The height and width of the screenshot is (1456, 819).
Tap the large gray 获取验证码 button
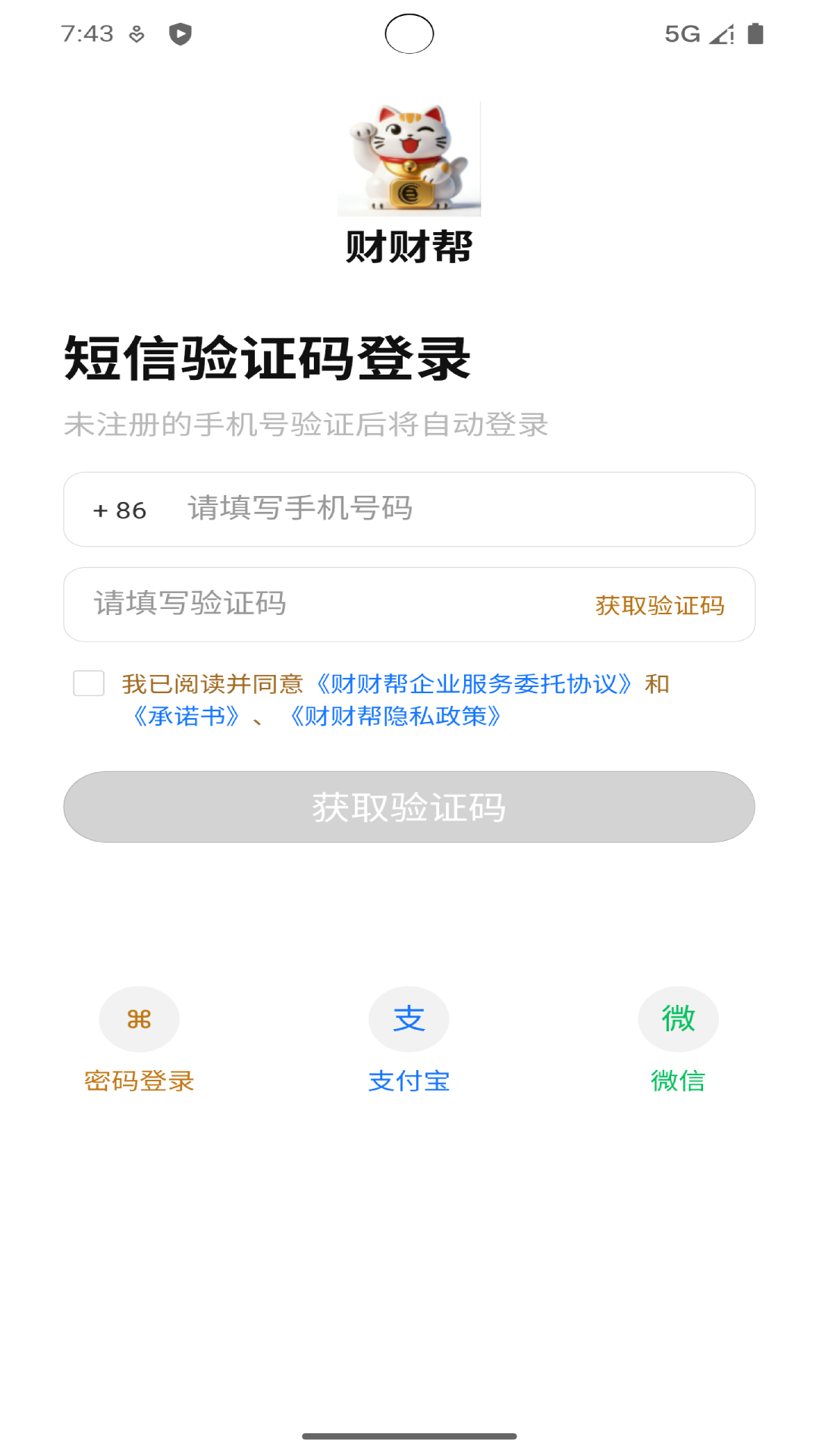click(x=409, y=807)
